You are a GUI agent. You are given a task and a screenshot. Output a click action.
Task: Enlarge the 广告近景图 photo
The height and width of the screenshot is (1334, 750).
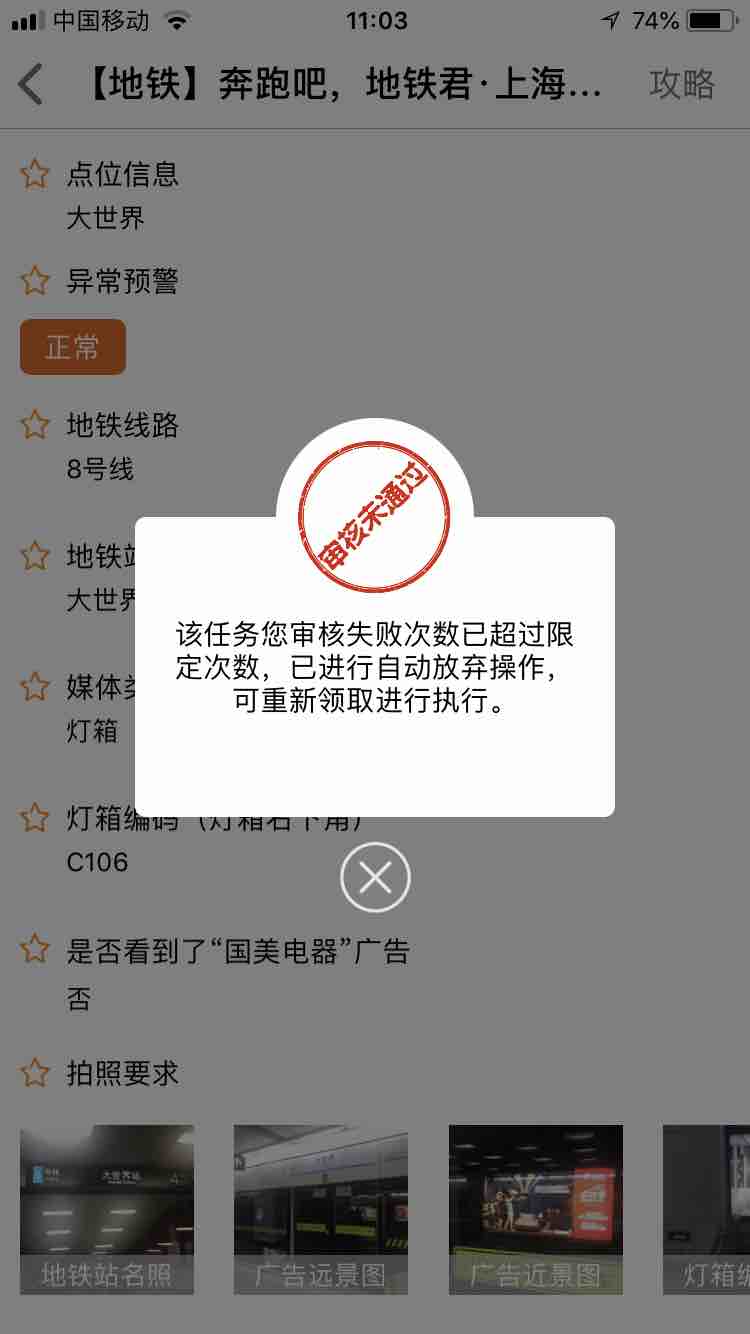coord(535,1208)
